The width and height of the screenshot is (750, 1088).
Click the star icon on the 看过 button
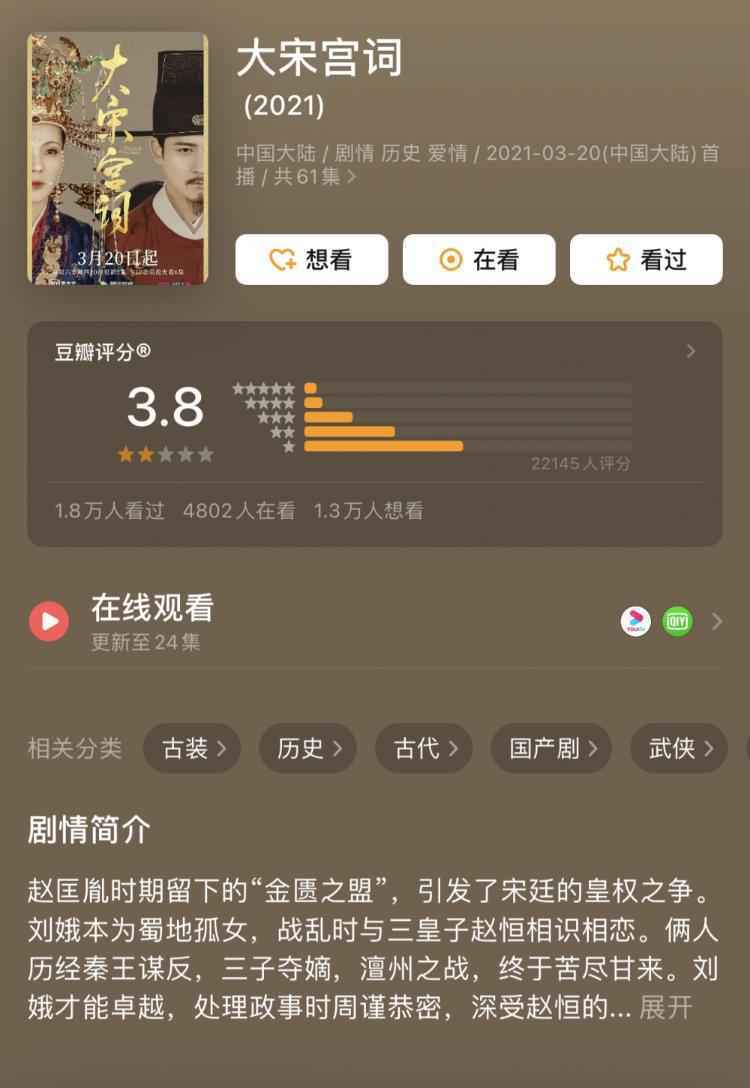pos(618,259)
